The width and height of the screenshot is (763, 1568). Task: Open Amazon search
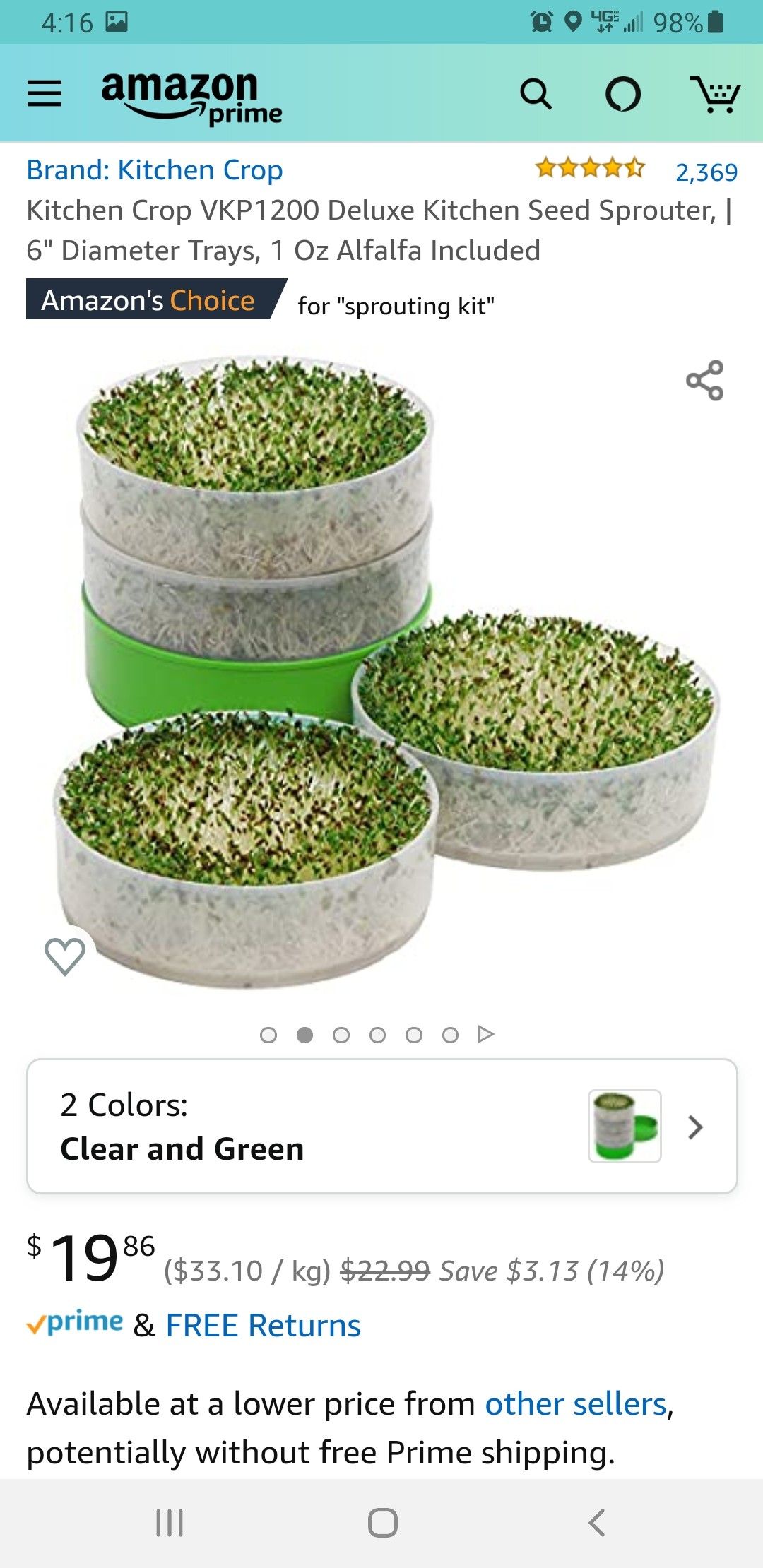tap(536, 94)
